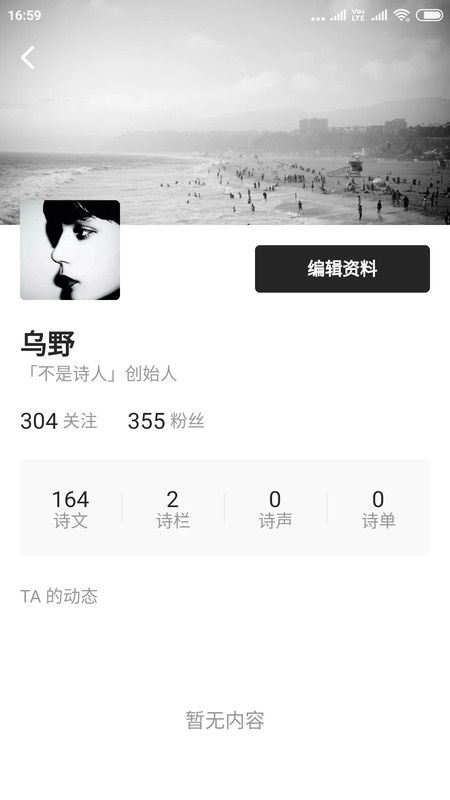View the 304 关注 following list

59,421
